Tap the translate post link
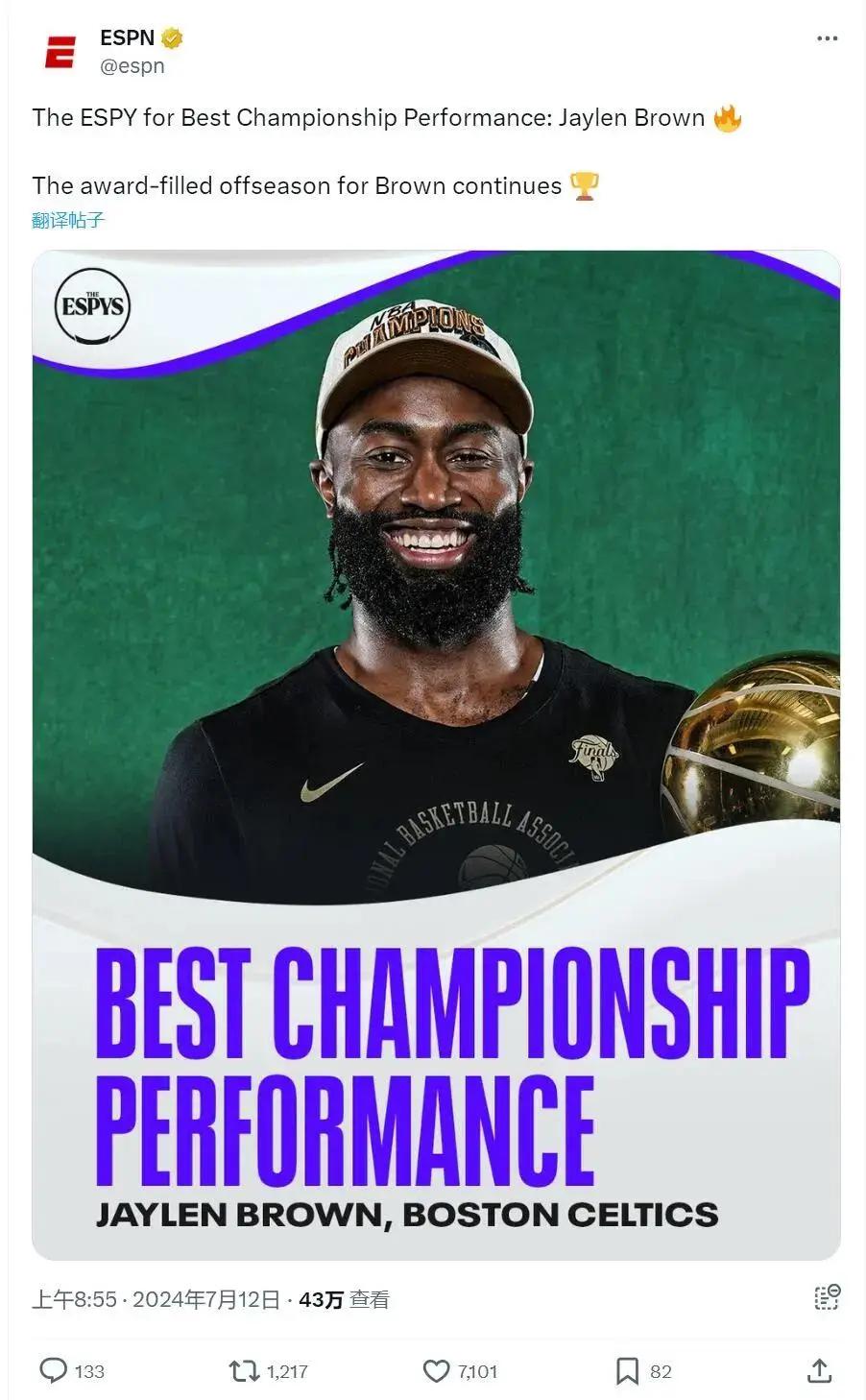This screenshot has height=1400, width=866. point(67,220)
